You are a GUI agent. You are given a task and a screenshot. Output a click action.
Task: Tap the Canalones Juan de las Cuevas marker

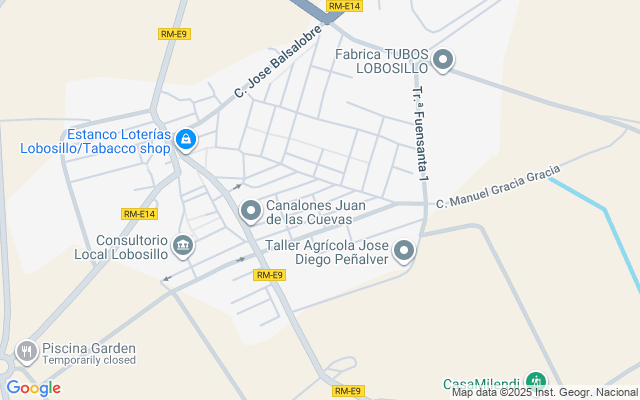coord(250,211)
